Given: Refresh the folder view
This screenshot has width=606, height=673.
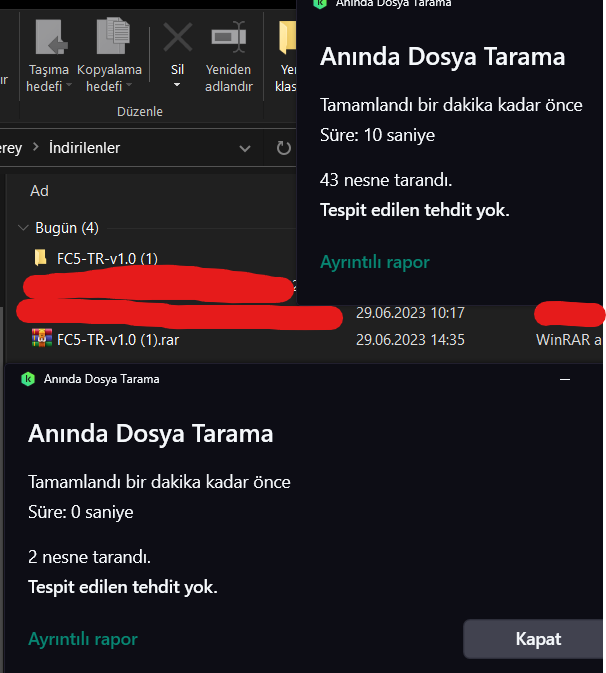Looking at the screenshot, I should click(x=283, y=149).
